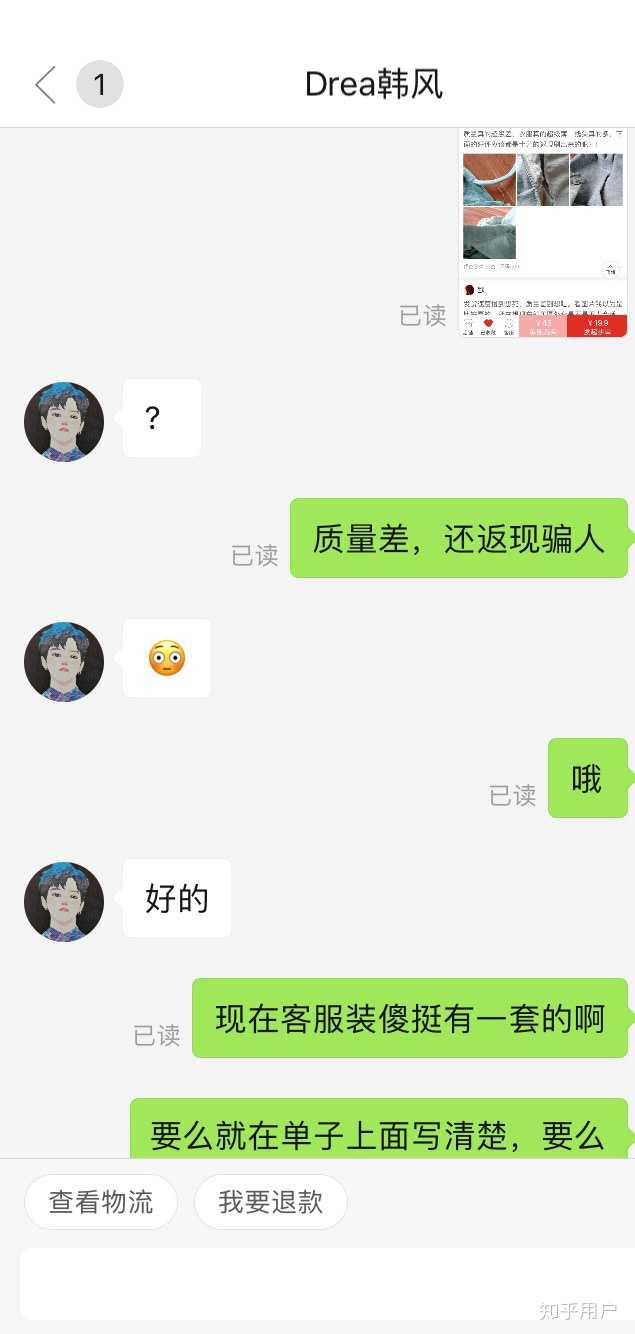The width and height of the screenshot is (635, 1334).
Task: Go back using the header arrow
Action: (x=45, y=85)
